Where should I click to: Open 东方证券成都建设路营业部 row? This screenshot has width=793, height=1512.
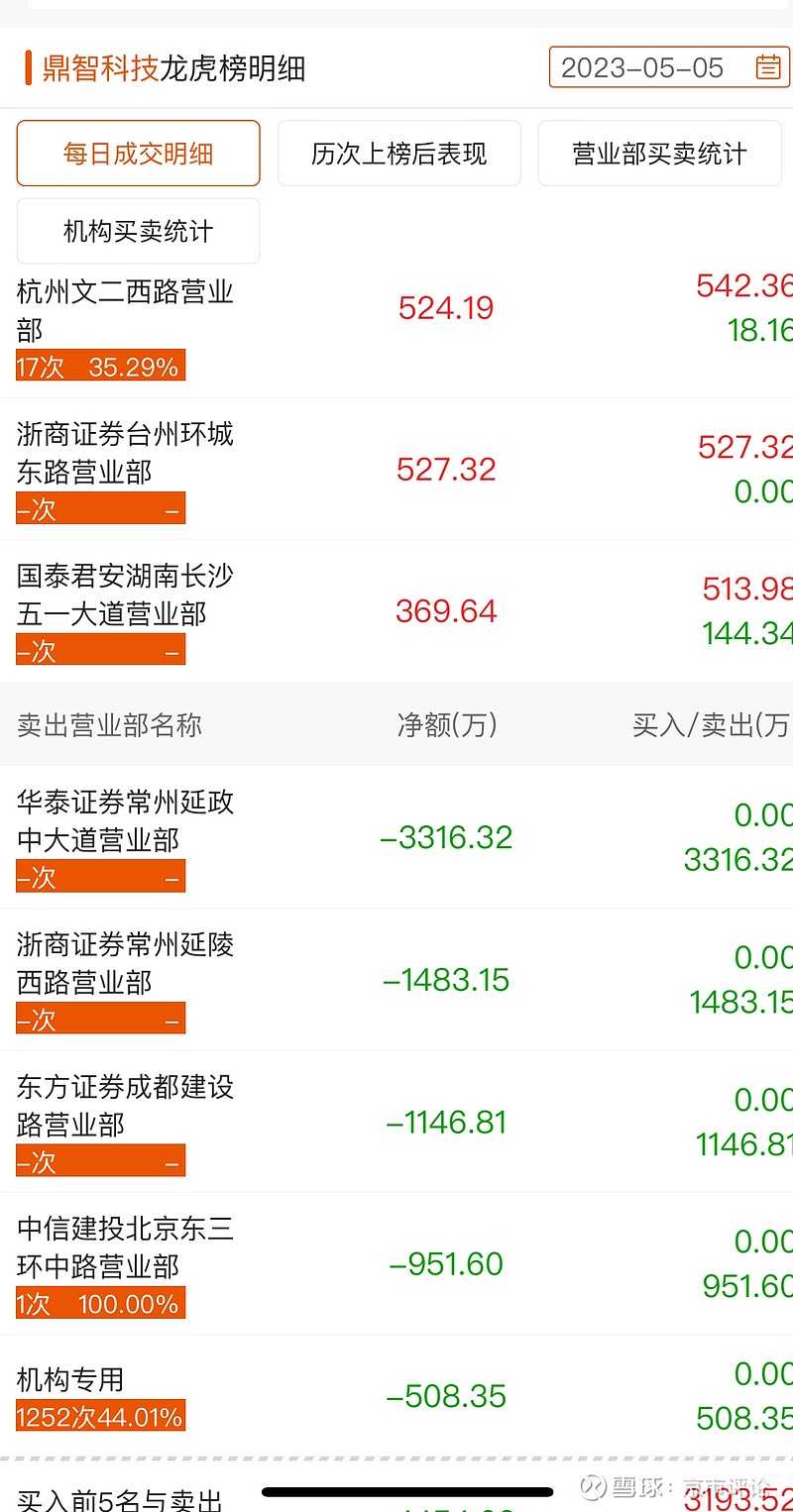(x=396, y=1122)
